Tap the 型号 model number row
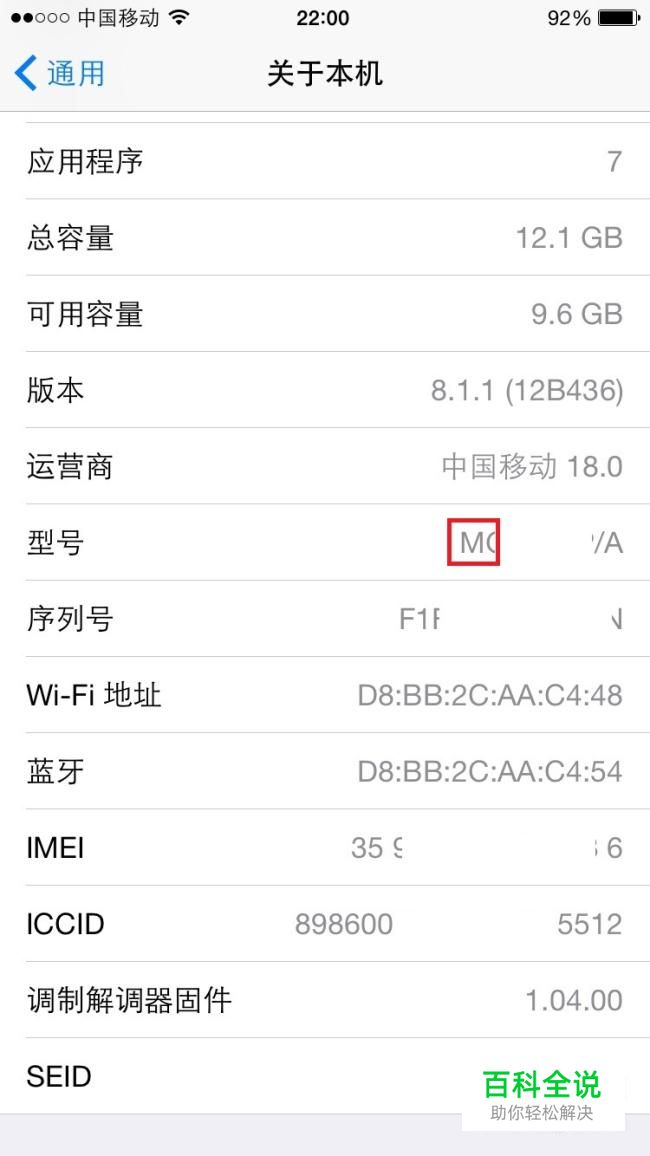The width and height of the screenshot is (650, 1156). coord(325,543)
